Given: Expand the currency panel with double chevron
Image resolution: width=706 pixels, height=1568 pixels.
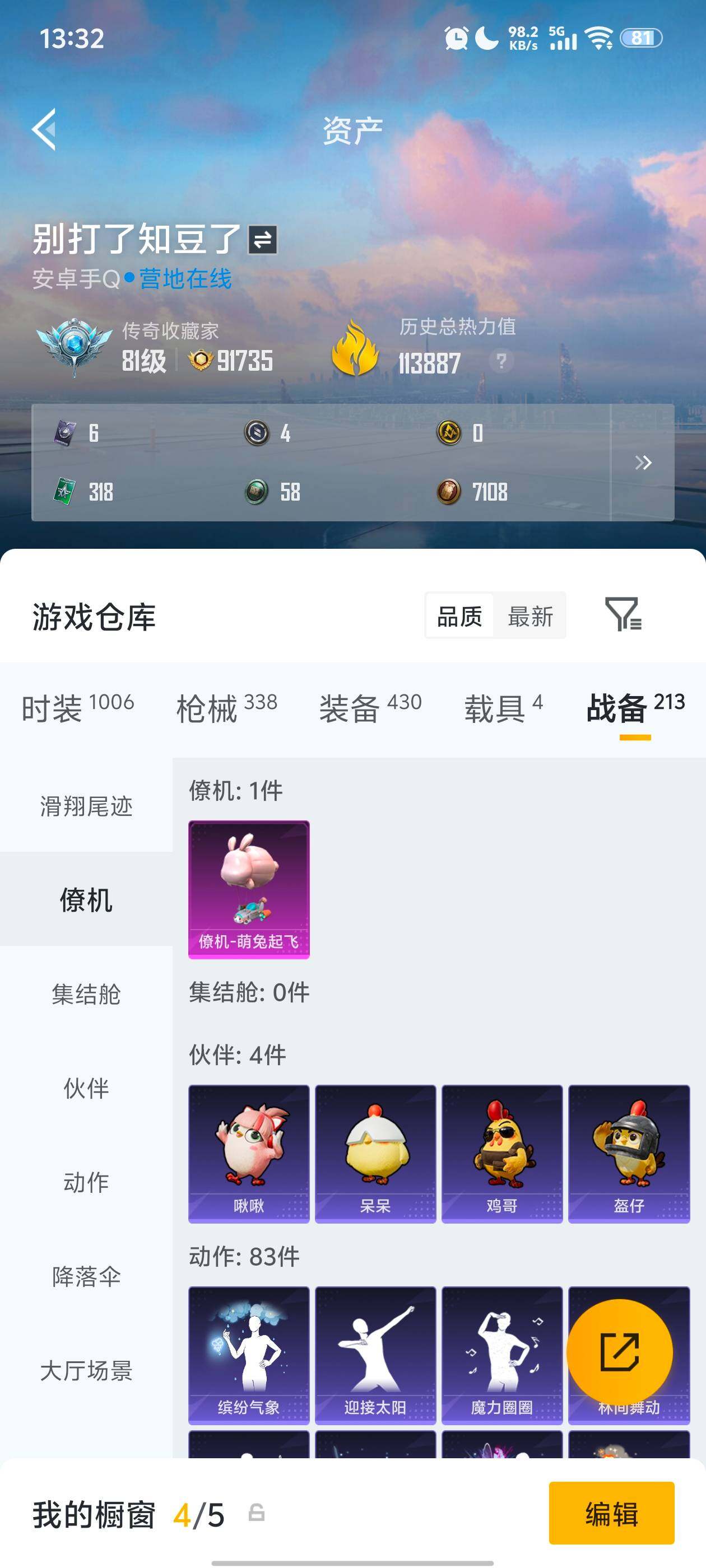Looking at the screenshot, I should pyautogui.click(x=642, y=463).
